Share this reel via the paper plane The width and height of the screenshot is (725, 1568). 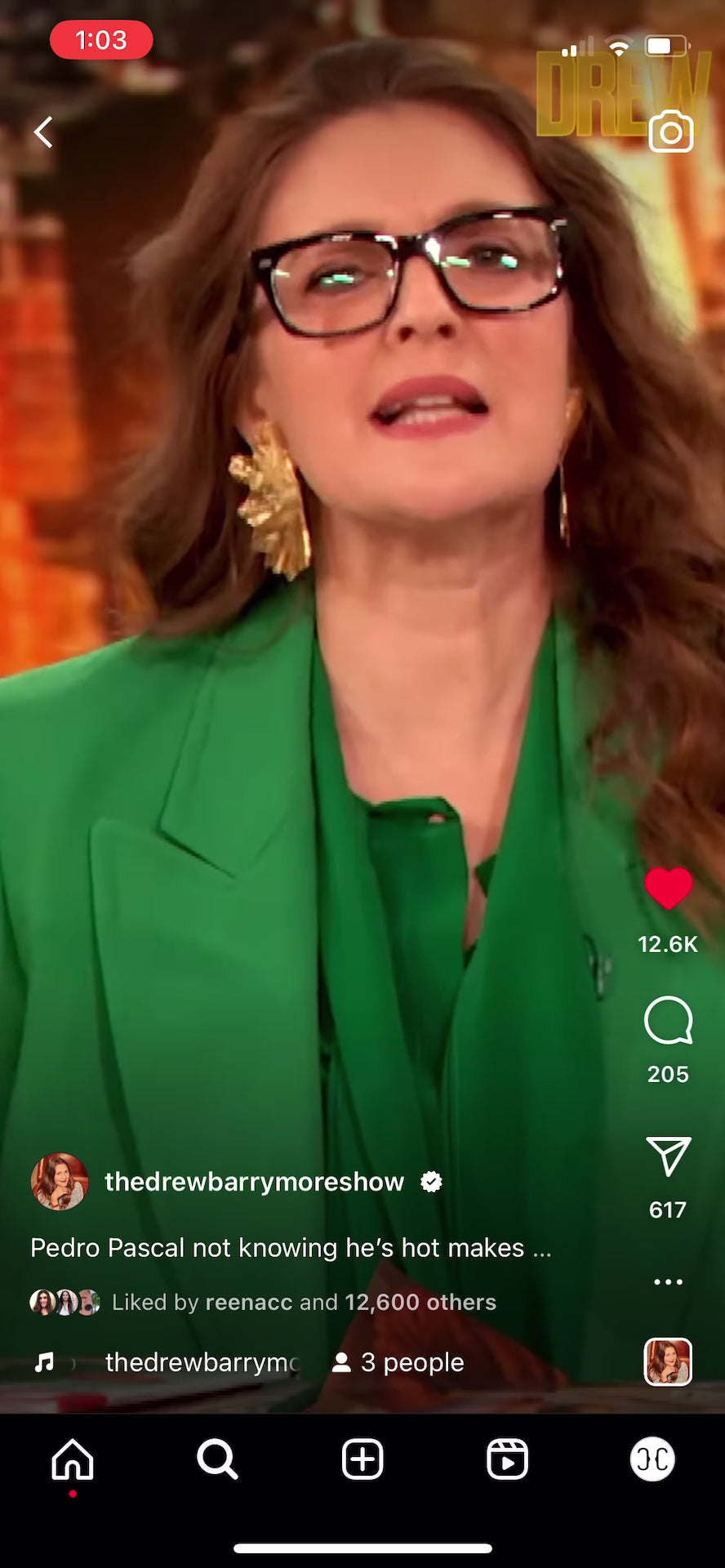point(668,1156)
